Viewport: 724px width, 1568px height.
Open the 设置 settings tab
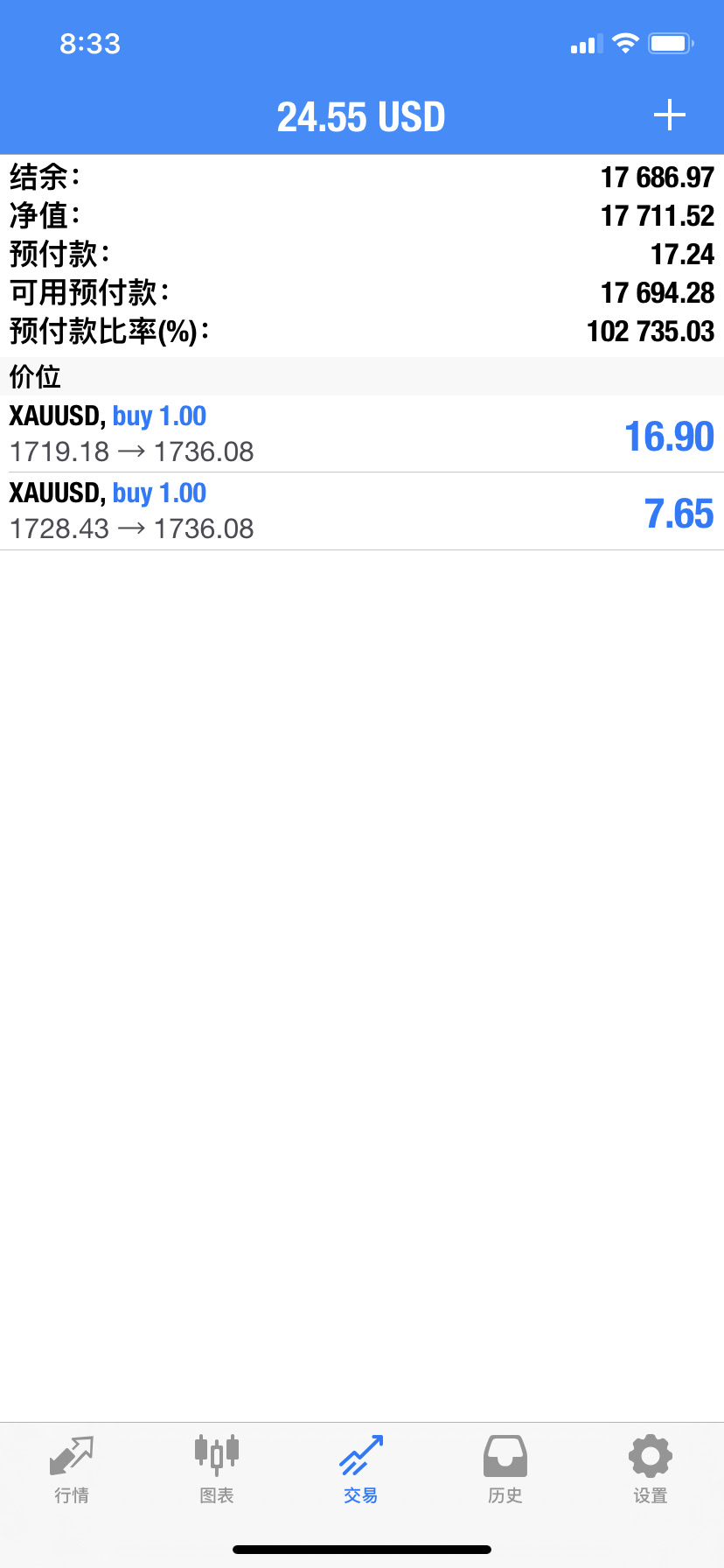point(651,1470)
